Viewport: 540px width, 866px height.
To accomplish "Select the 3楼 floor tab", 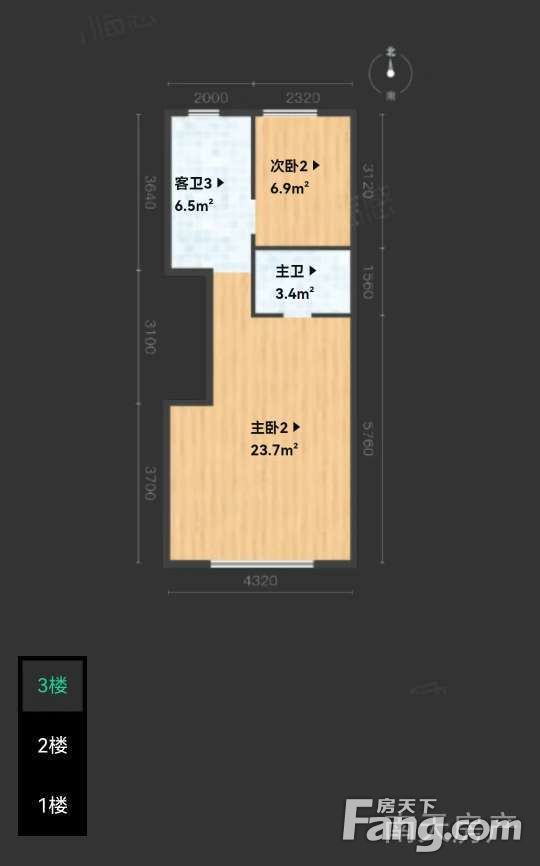I will point(52,686).
